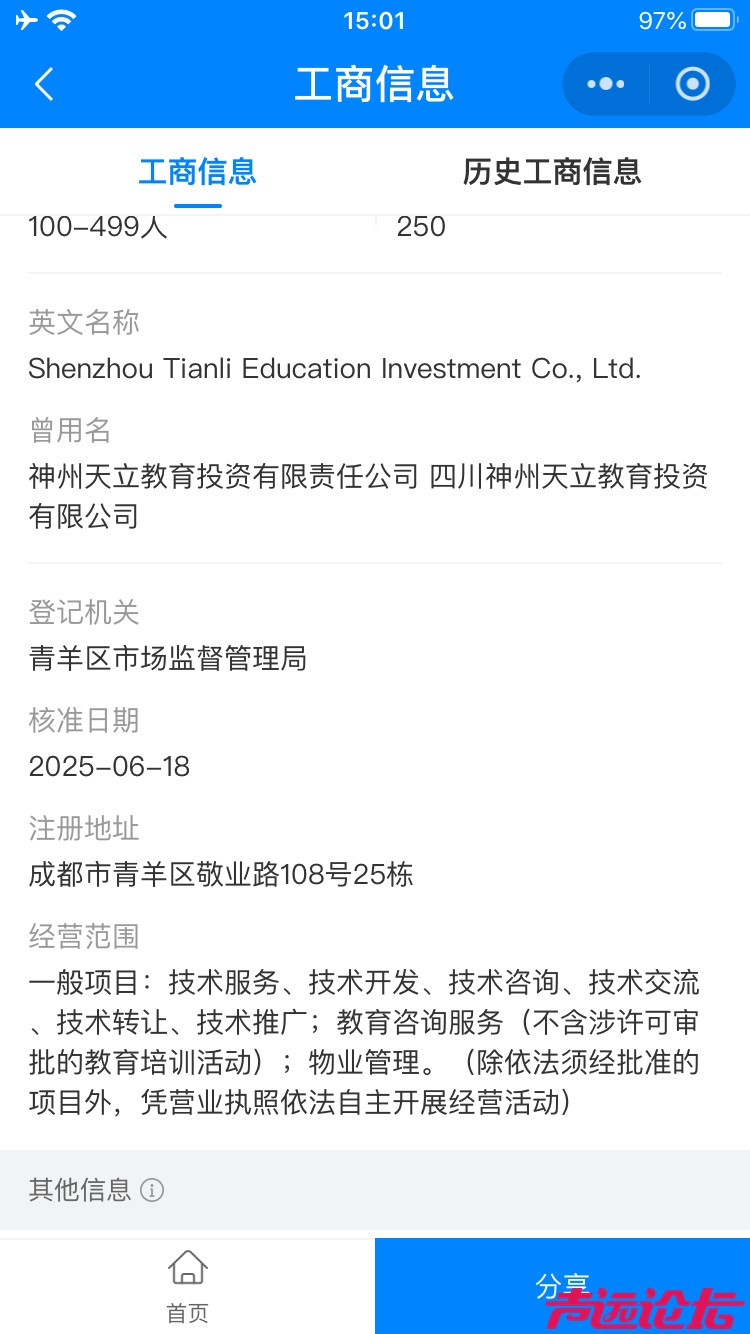750x1334 pixels.
Task: Switch to 历史工商信息 tab
Action: 551,172
